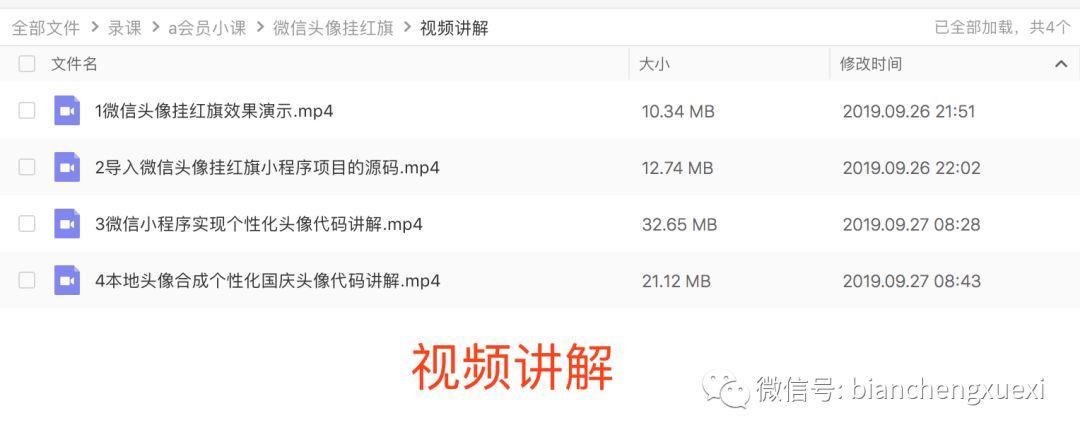The width and height of the screenshot is (1080, 440).
Task: Open the a会员小课 breadcrumb folder
Action: pos(207,28)
